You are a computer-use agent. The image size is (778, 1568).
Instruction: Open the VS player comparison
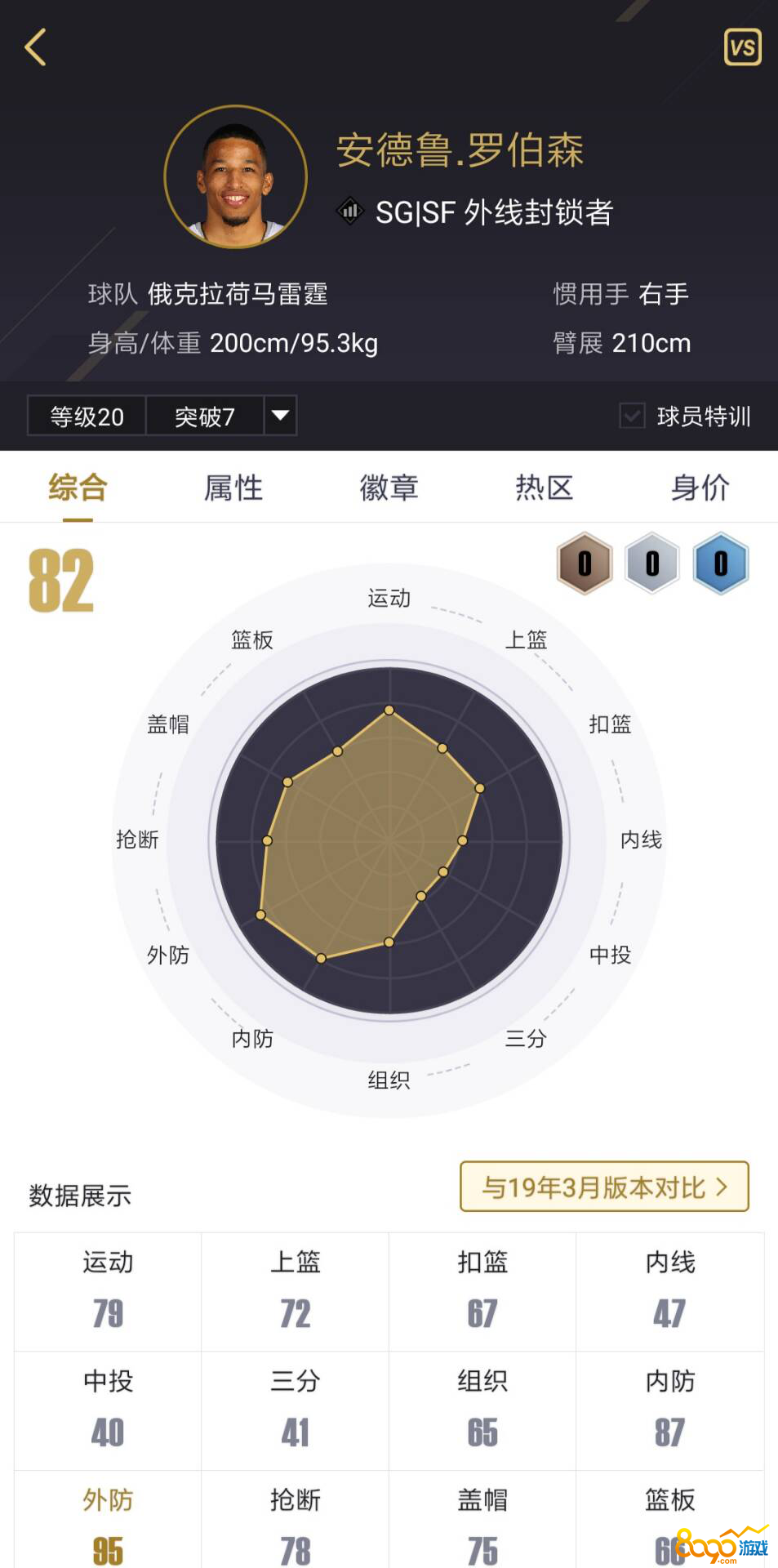742,47
